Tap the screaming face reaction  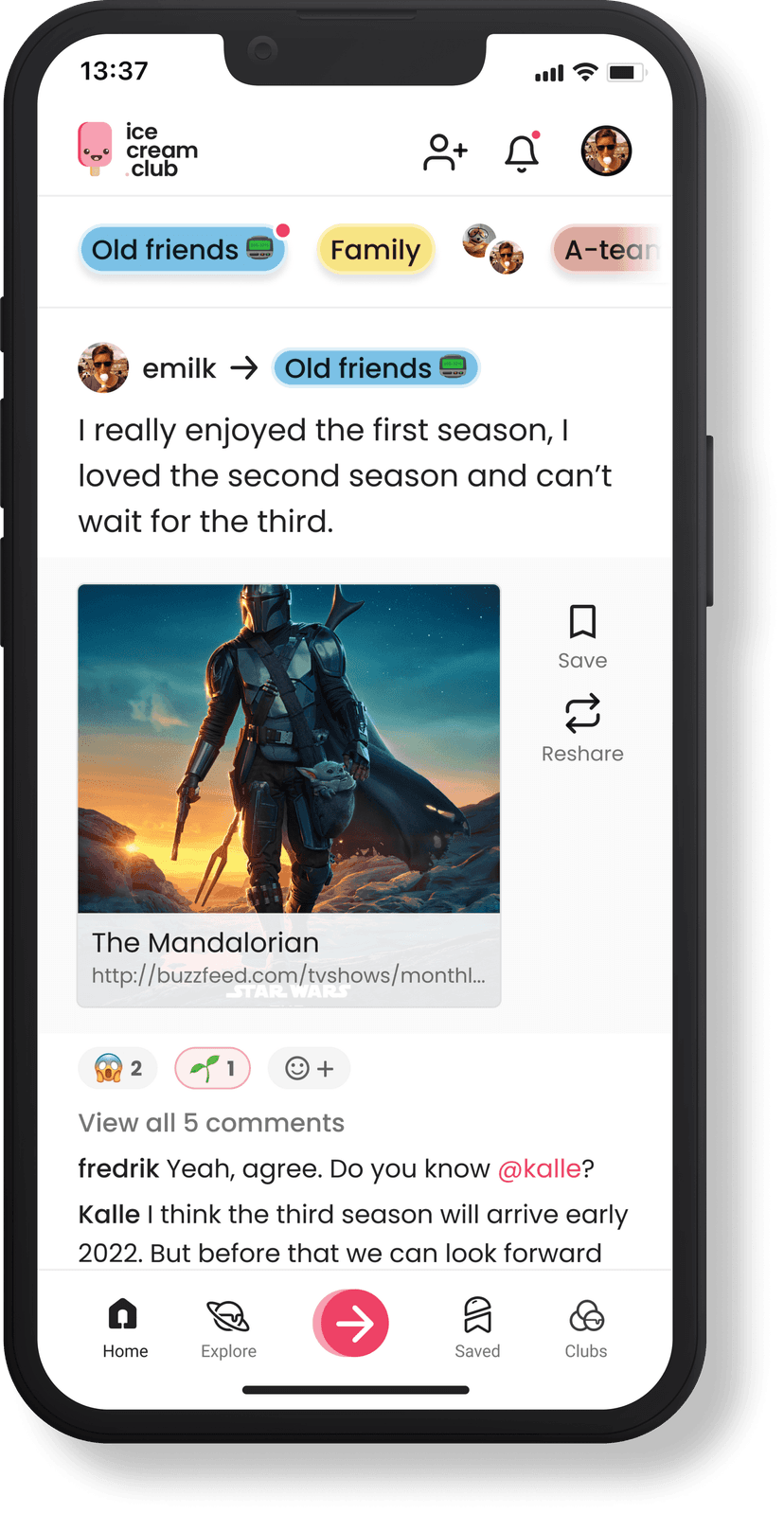coord(118,1068)
